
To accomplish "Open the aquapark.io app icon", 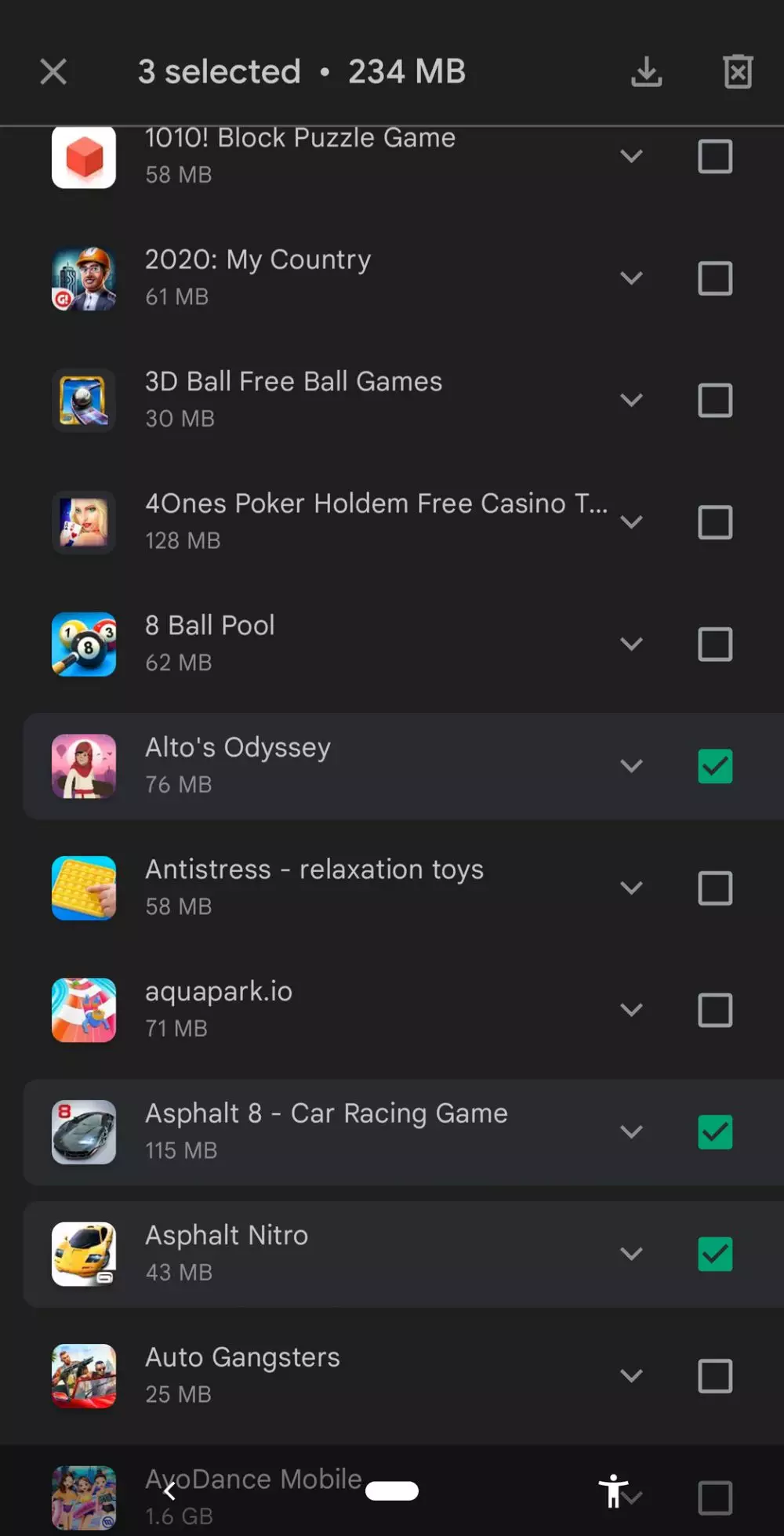I will [83, 1010].
